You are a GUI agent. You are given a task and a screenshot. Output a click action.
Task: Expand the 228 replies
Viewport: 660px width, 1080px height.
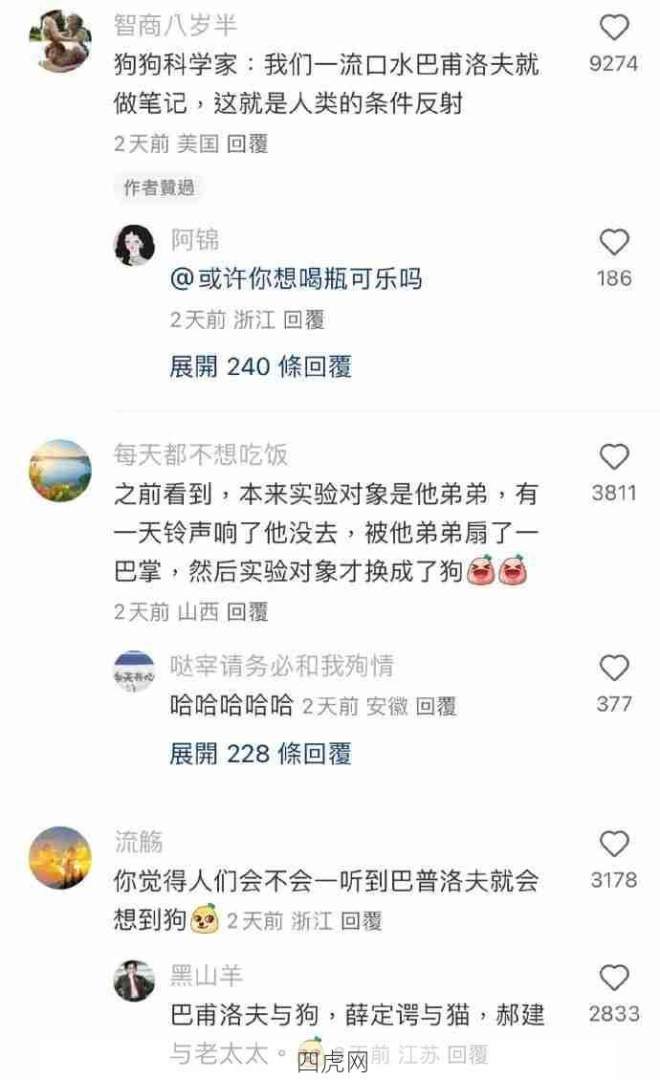[x=260, y=753]
